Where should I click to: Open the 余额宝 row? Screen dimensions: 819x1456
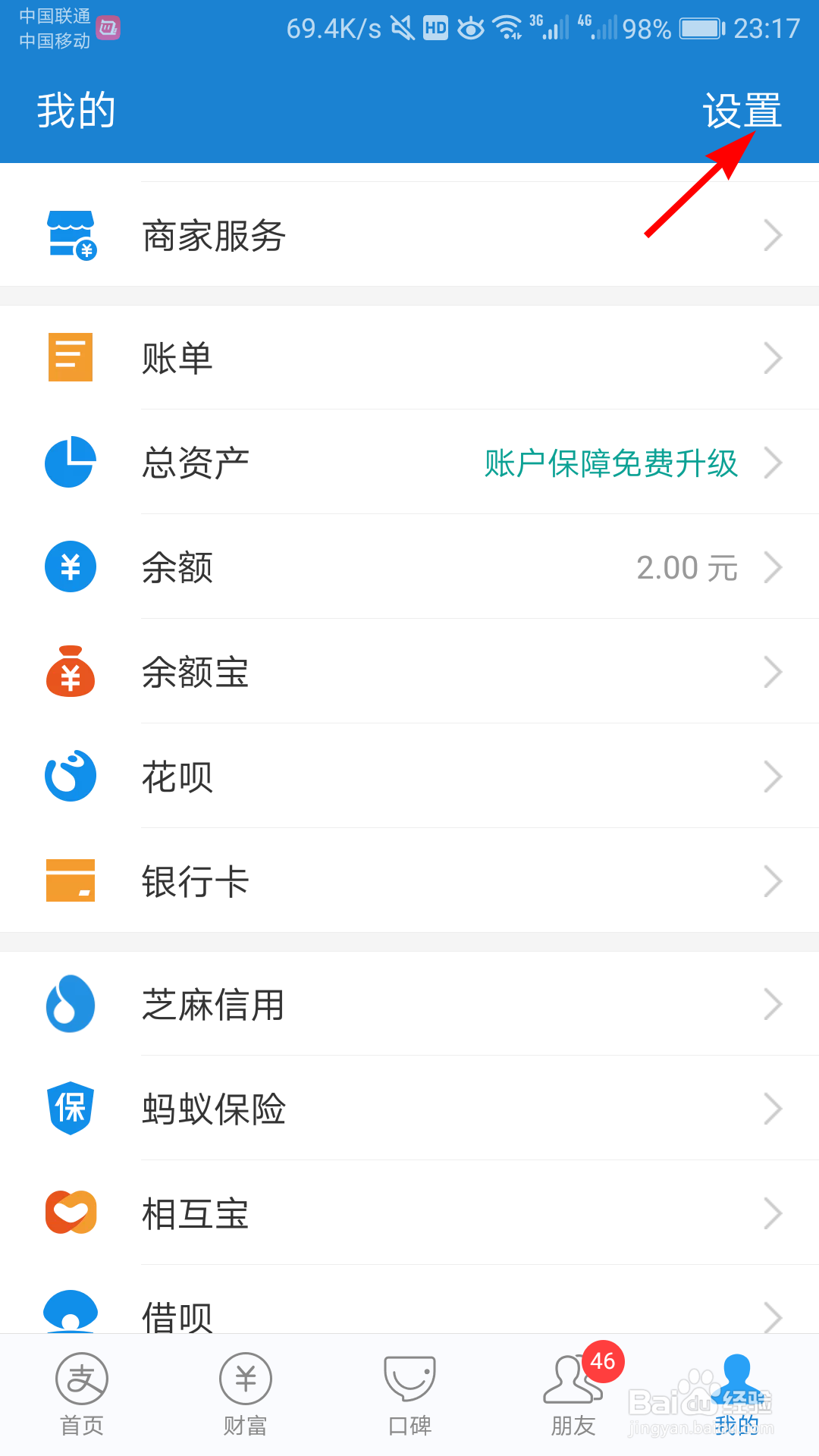[x=409, y=672]
